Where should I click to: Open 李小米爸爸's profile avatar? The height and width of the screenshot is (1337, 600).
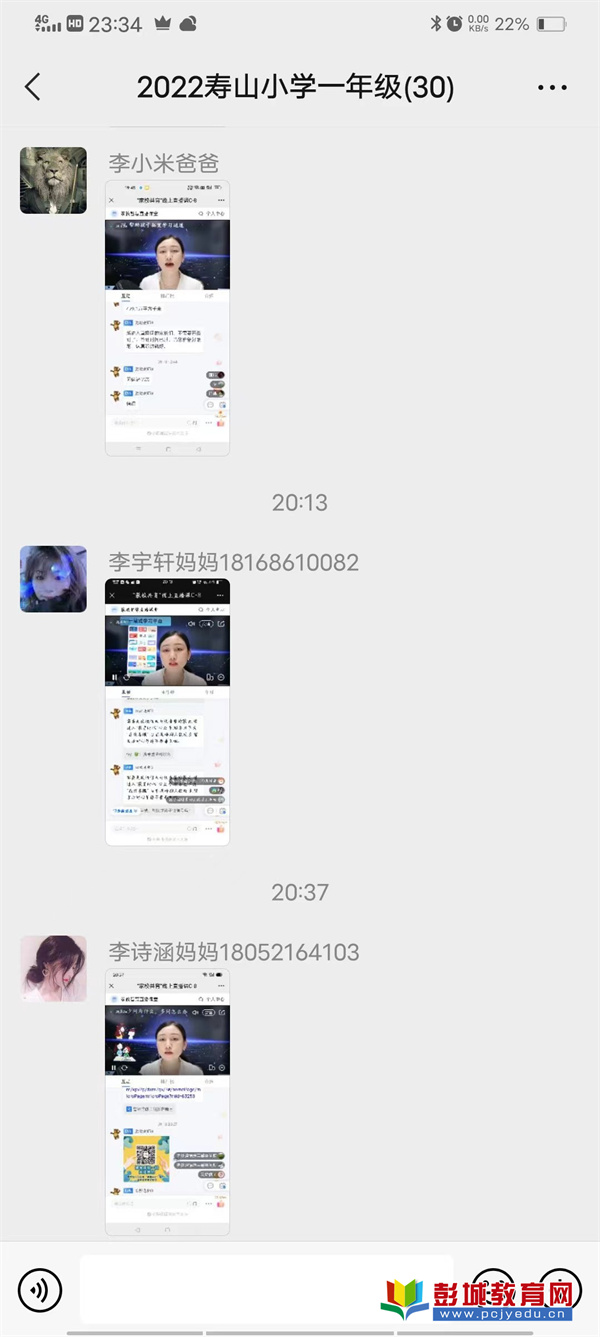point(53,180)
